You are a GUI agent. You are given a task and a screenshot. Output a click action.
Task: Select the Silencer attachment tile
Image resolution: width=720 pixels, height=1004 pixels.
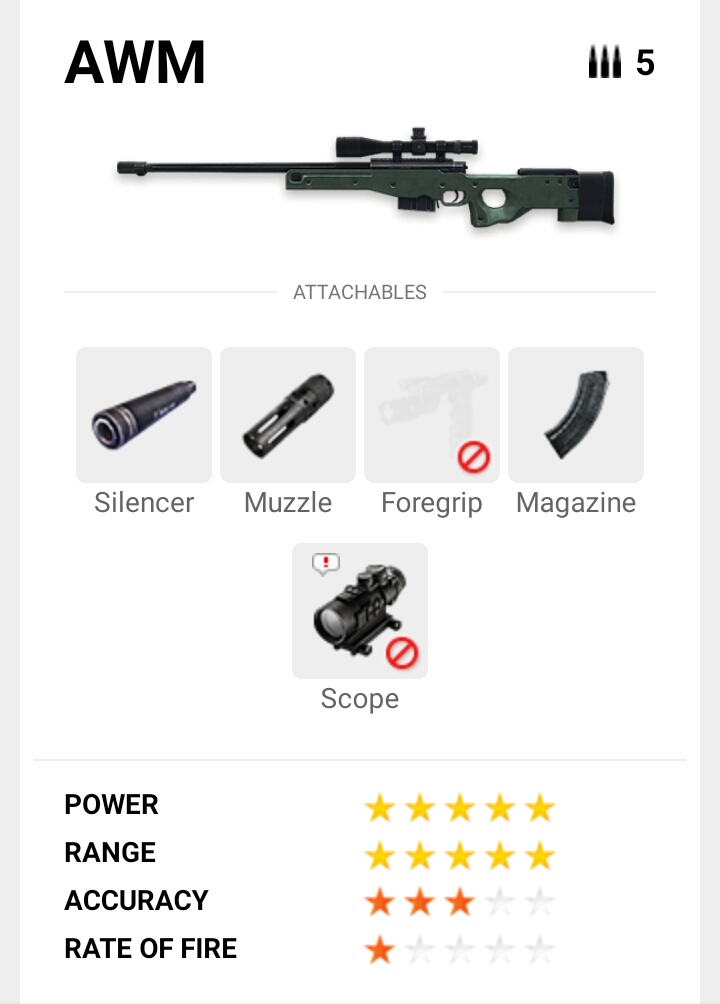[x=144, y=415]
